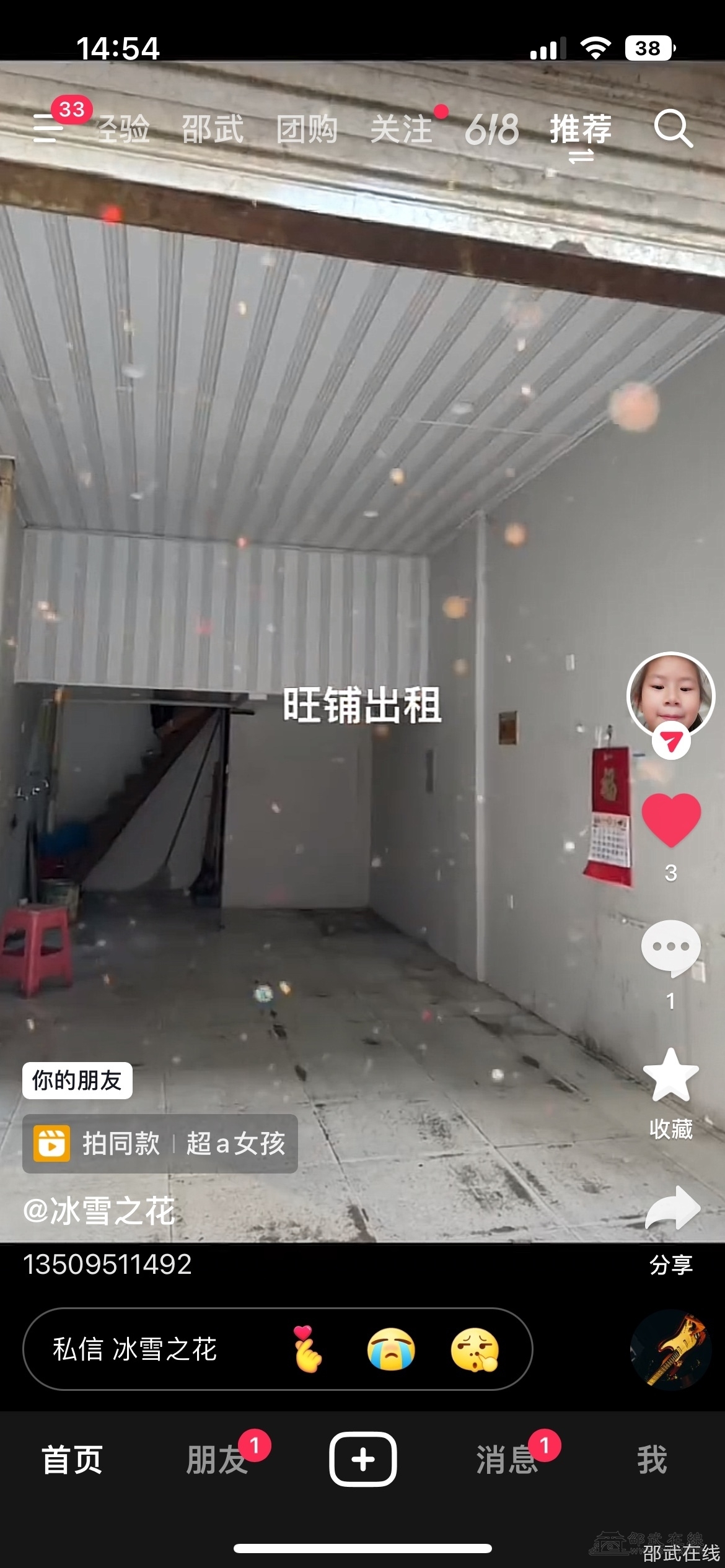Screen dimensions: 725x1568
Task: Go to the 朋友 tab
Action: tap(217, 1460)
